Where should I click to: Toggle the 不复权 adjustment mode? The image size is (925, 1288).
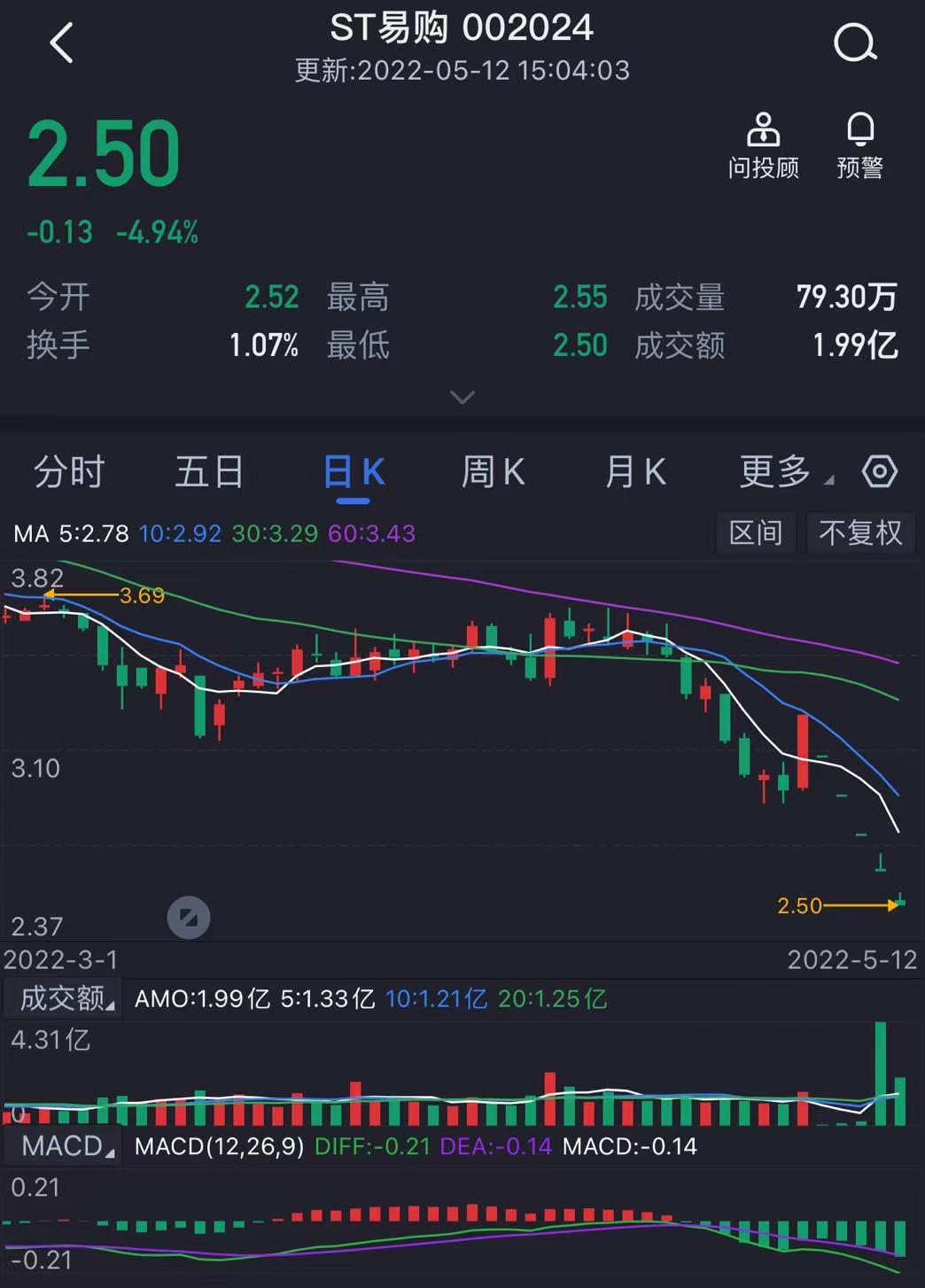click(x=860, y=532)
